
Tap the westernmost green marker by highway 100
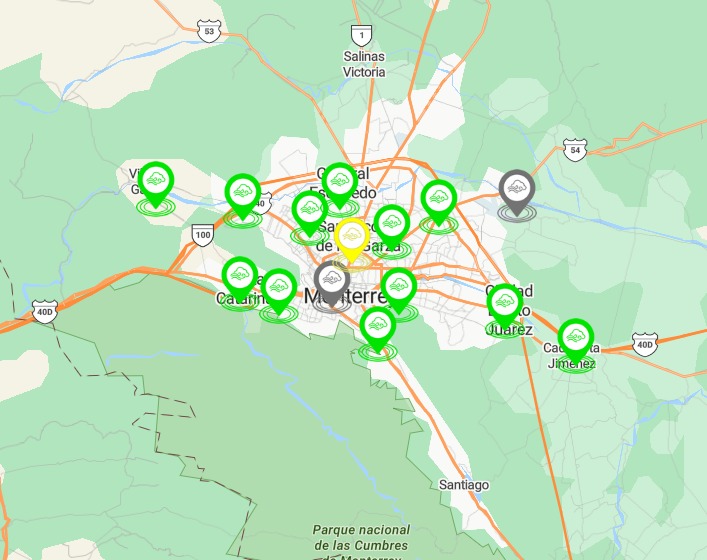(155, 181)
